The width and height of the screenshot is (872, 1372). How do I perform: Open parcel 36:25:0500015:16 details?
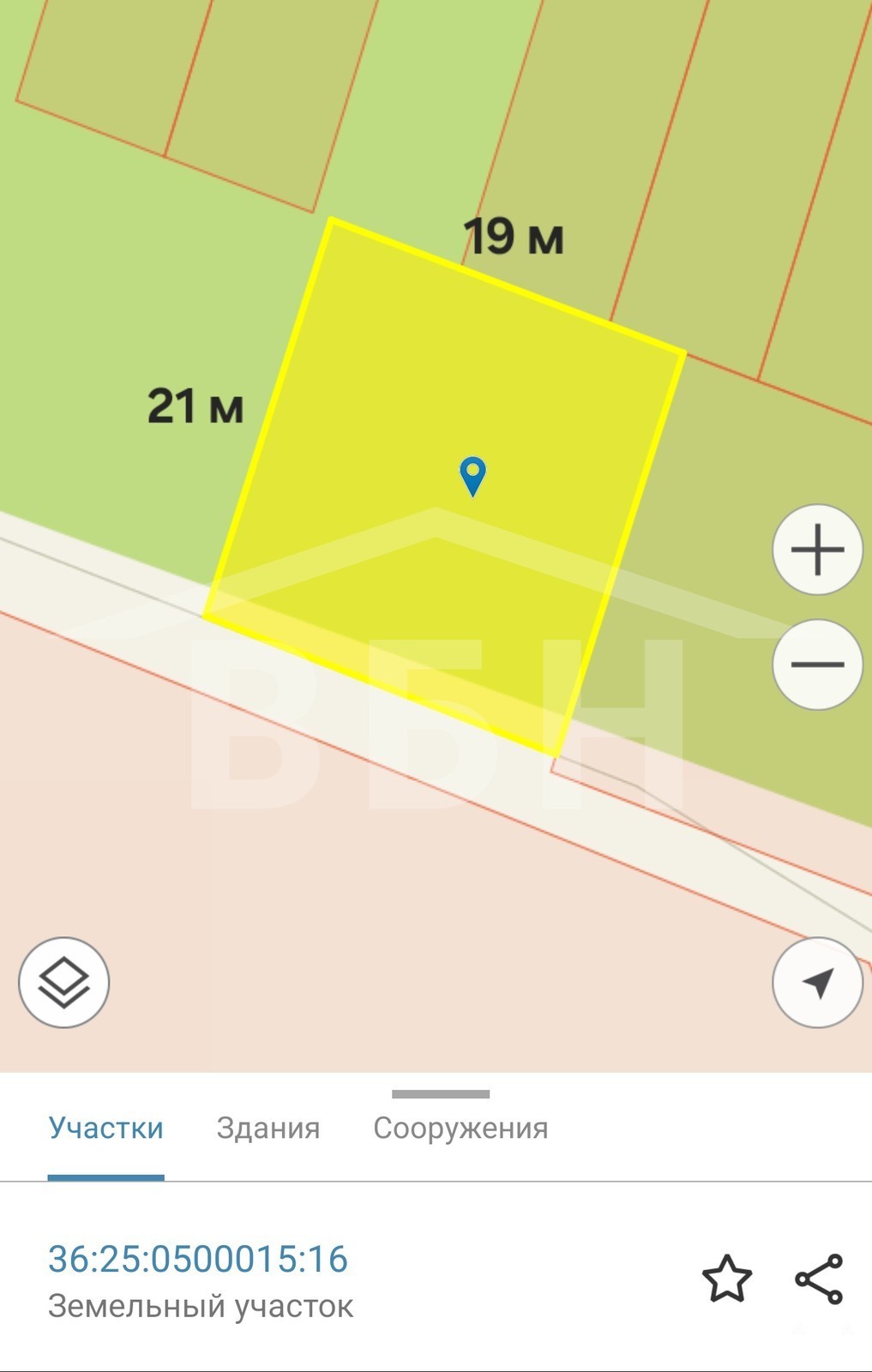(x=198, y=1259)
